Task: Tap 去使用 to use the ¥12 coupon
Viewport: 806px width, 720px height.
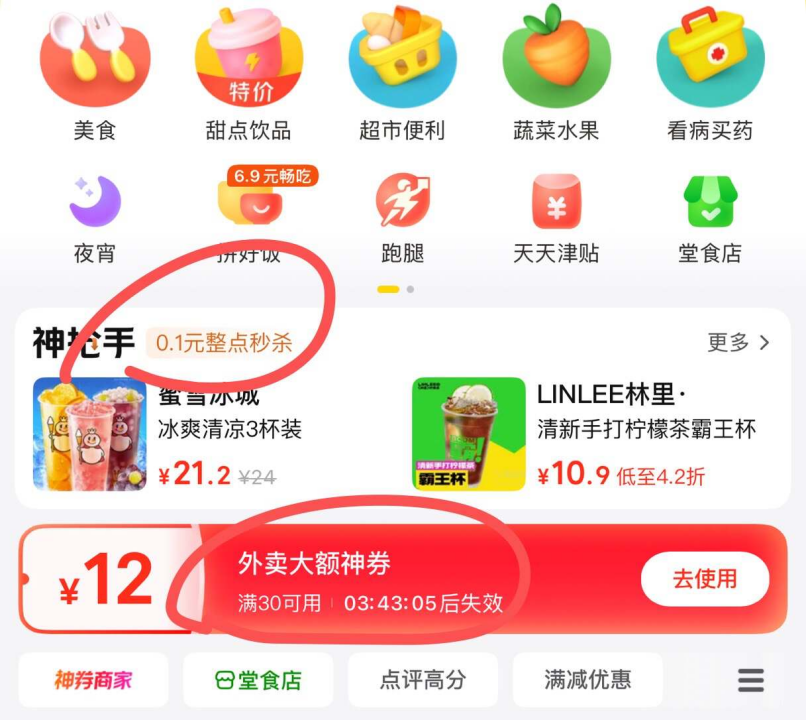Action: pyautogui.click(x=705, y=579)
